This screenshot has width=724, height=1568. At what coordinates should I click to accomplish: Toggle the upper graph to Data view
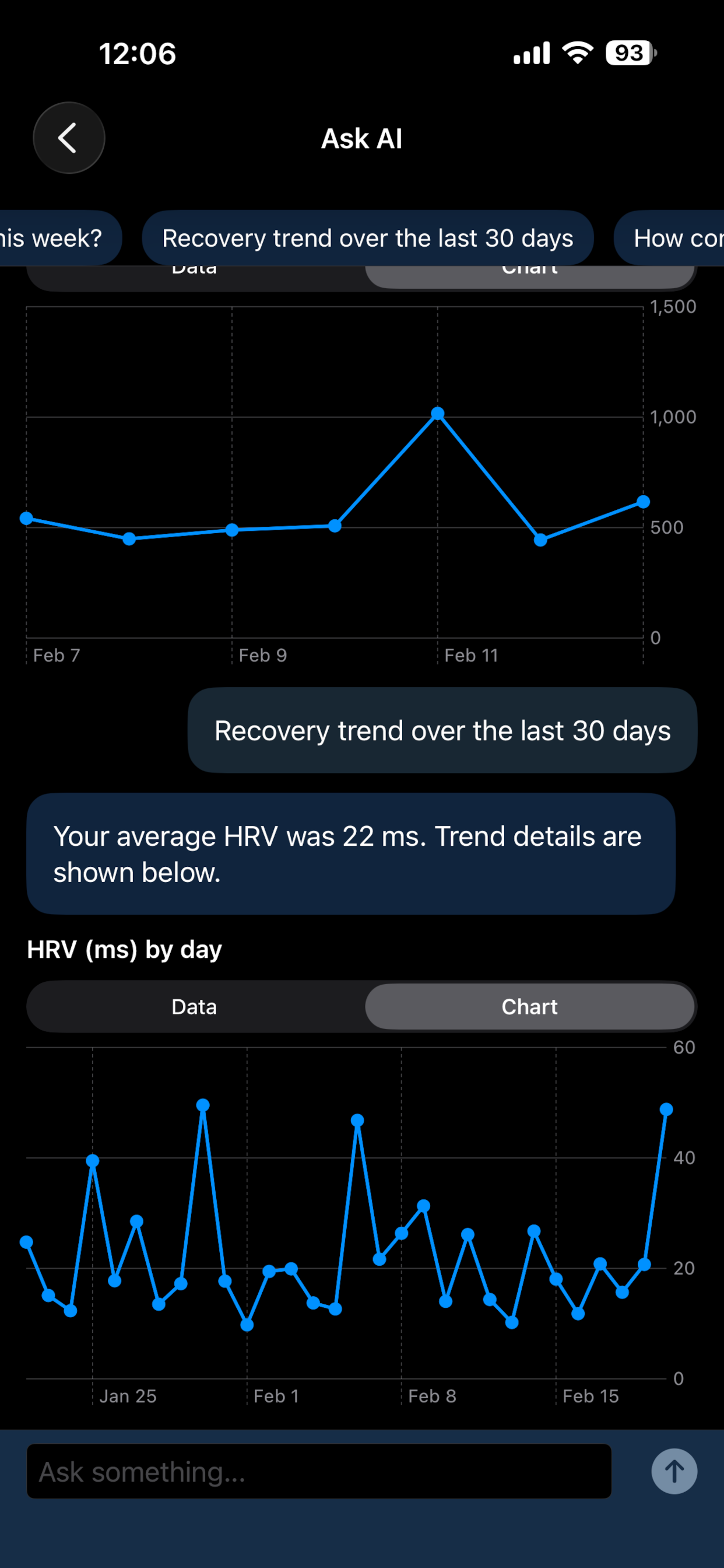(x=194, y=268)
